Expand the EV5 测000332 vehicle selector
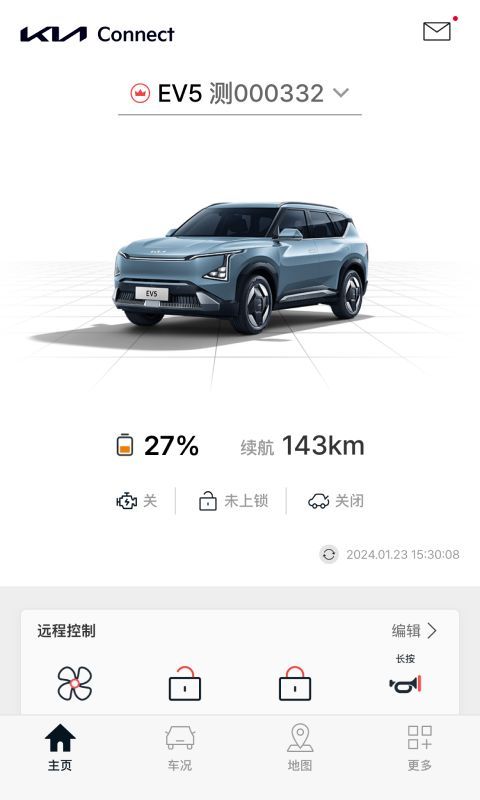Screen dimensions: 480x800 240,93
